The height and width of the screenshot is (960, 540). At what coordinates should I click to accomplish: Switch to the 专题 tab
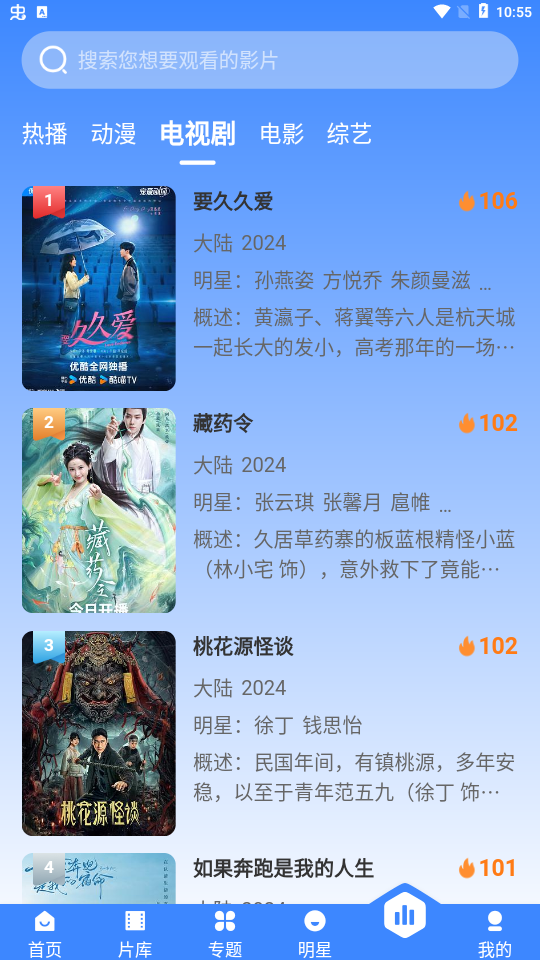point(225,933)
